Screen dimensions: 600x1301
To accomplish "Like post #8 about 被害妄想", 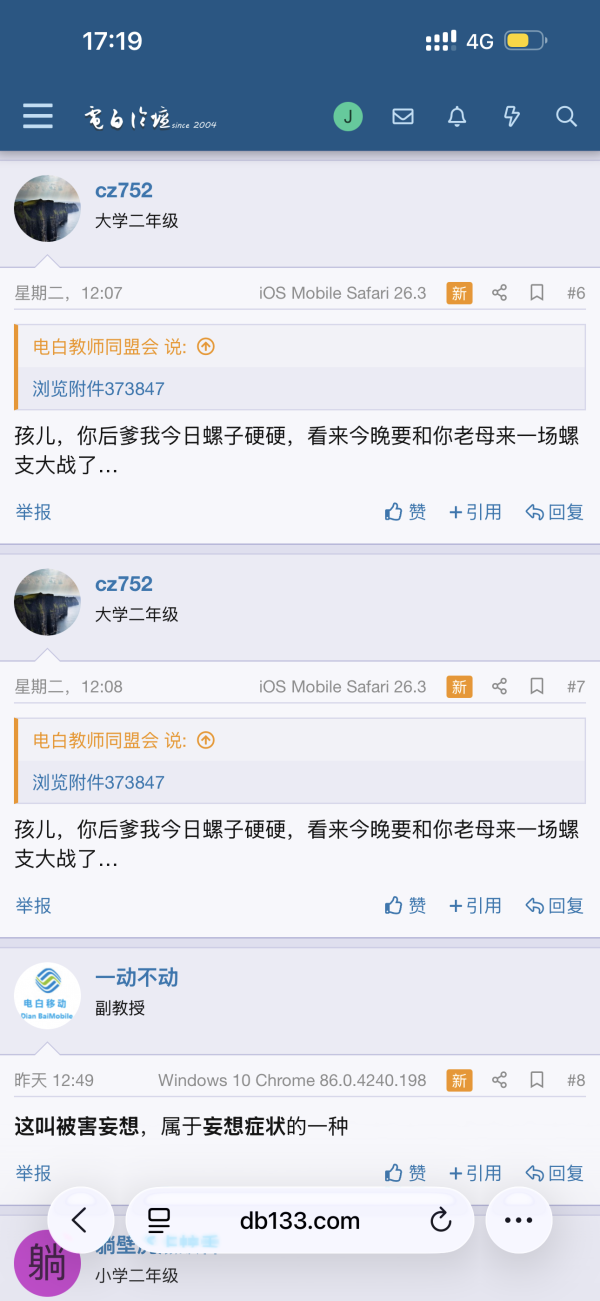I will pyautogui.click(x=406, y=1173).
